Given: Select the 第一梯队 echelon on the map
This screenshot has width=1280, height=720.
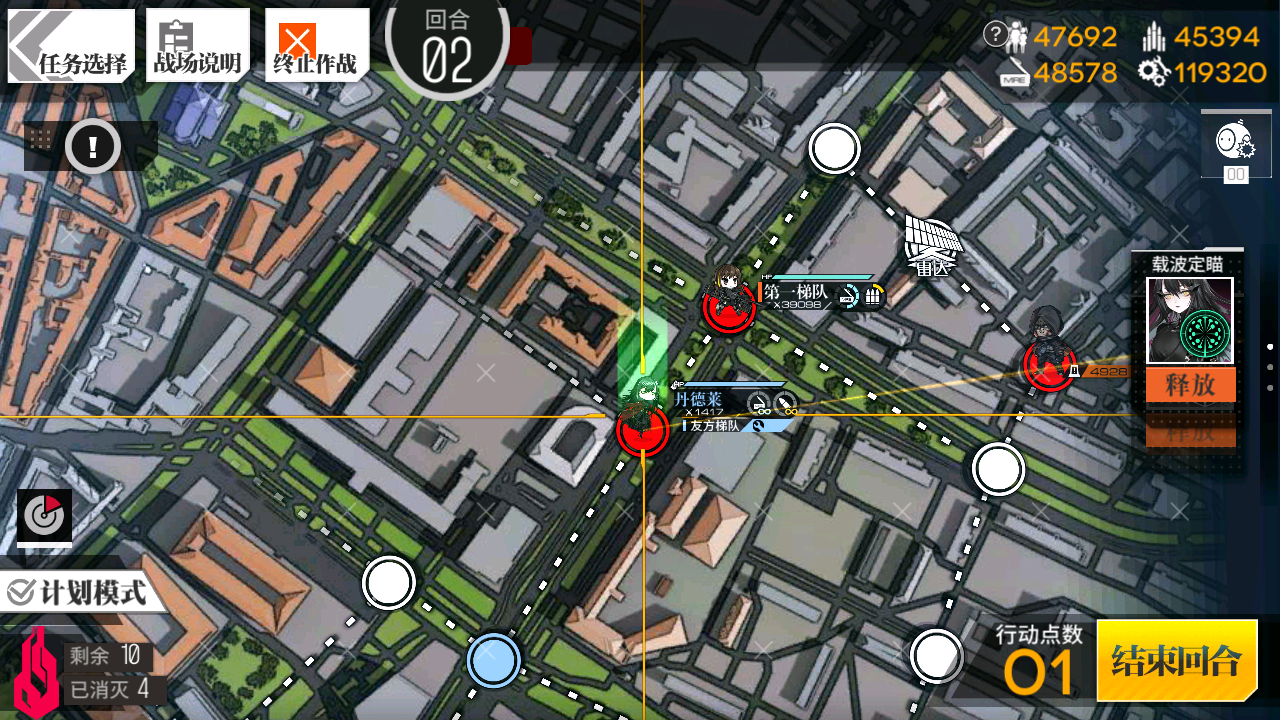Looking at the screenshot, I should pyautogui.click(x=729, y=303).
